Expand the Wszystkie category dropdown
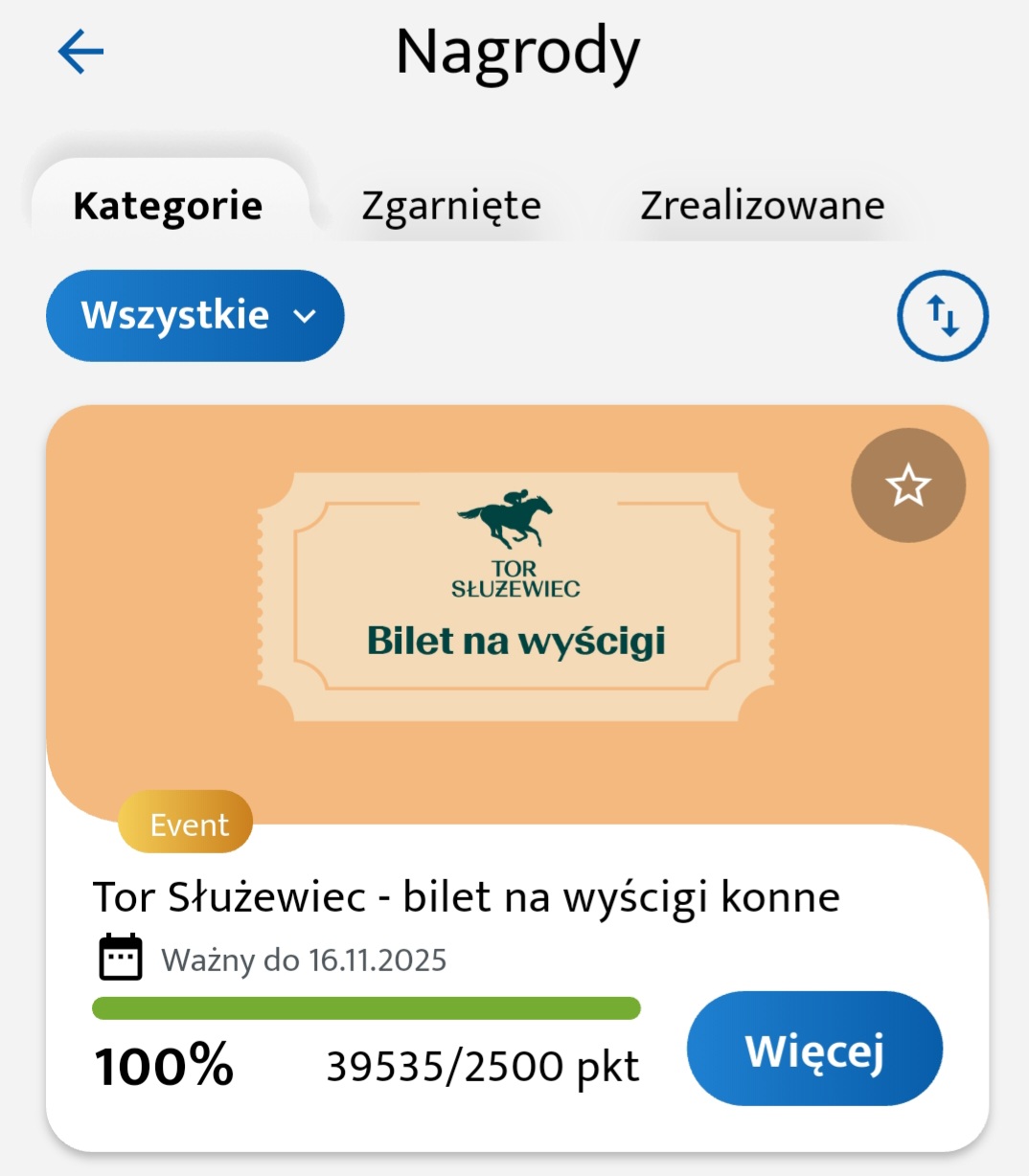This screenshot has height=1176, width=1029. (x=195, y=316)
